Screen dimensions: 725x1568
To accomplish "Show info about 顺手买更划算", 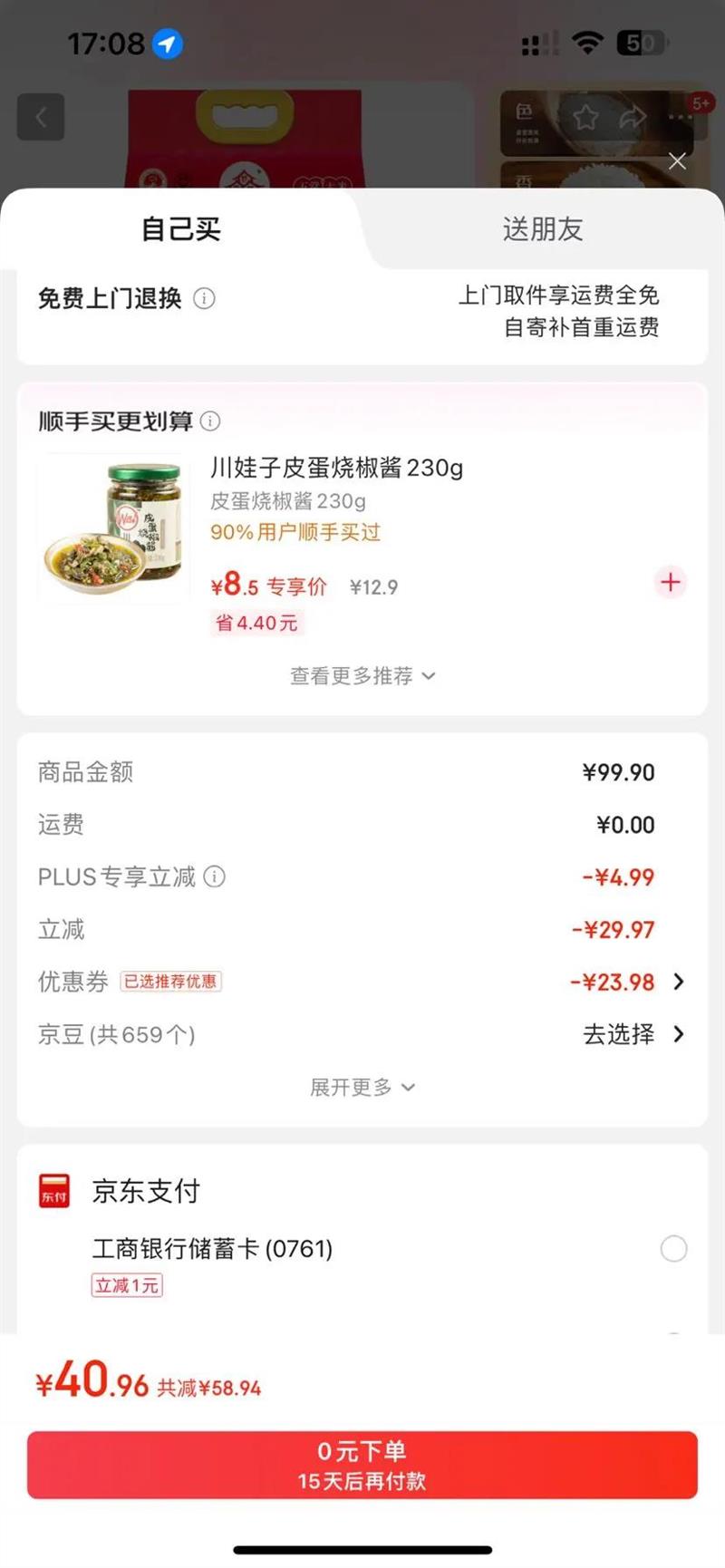I will tap(210, 421).
